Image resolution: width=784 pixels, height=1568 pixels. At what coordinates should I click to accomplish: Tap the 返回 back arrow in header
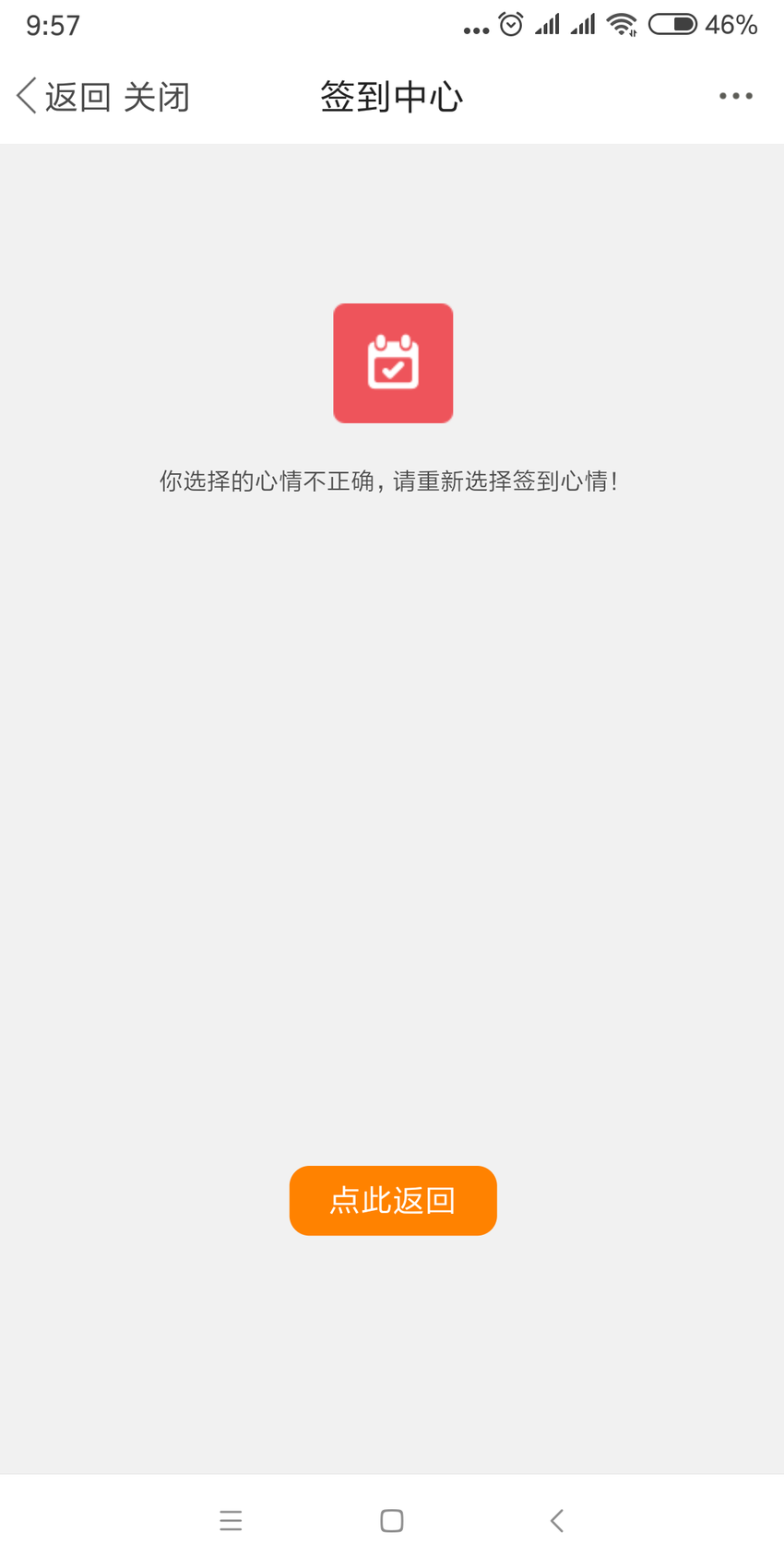[x=63, y=96]
